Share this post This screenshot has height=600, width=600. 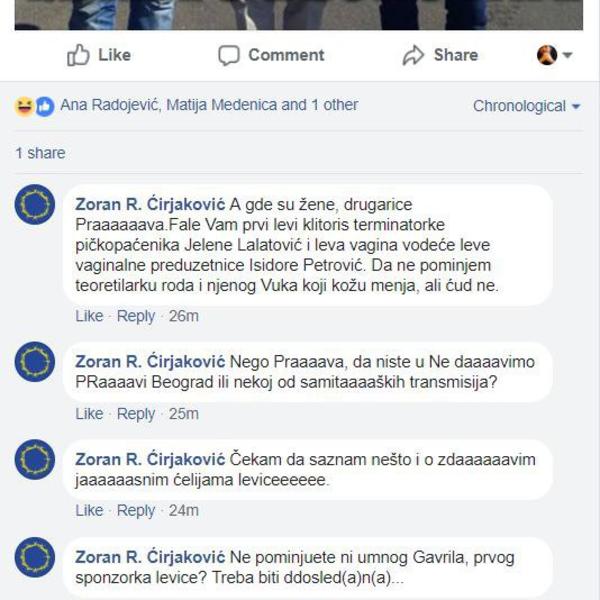pyautogui.click(x=440, y=55)
